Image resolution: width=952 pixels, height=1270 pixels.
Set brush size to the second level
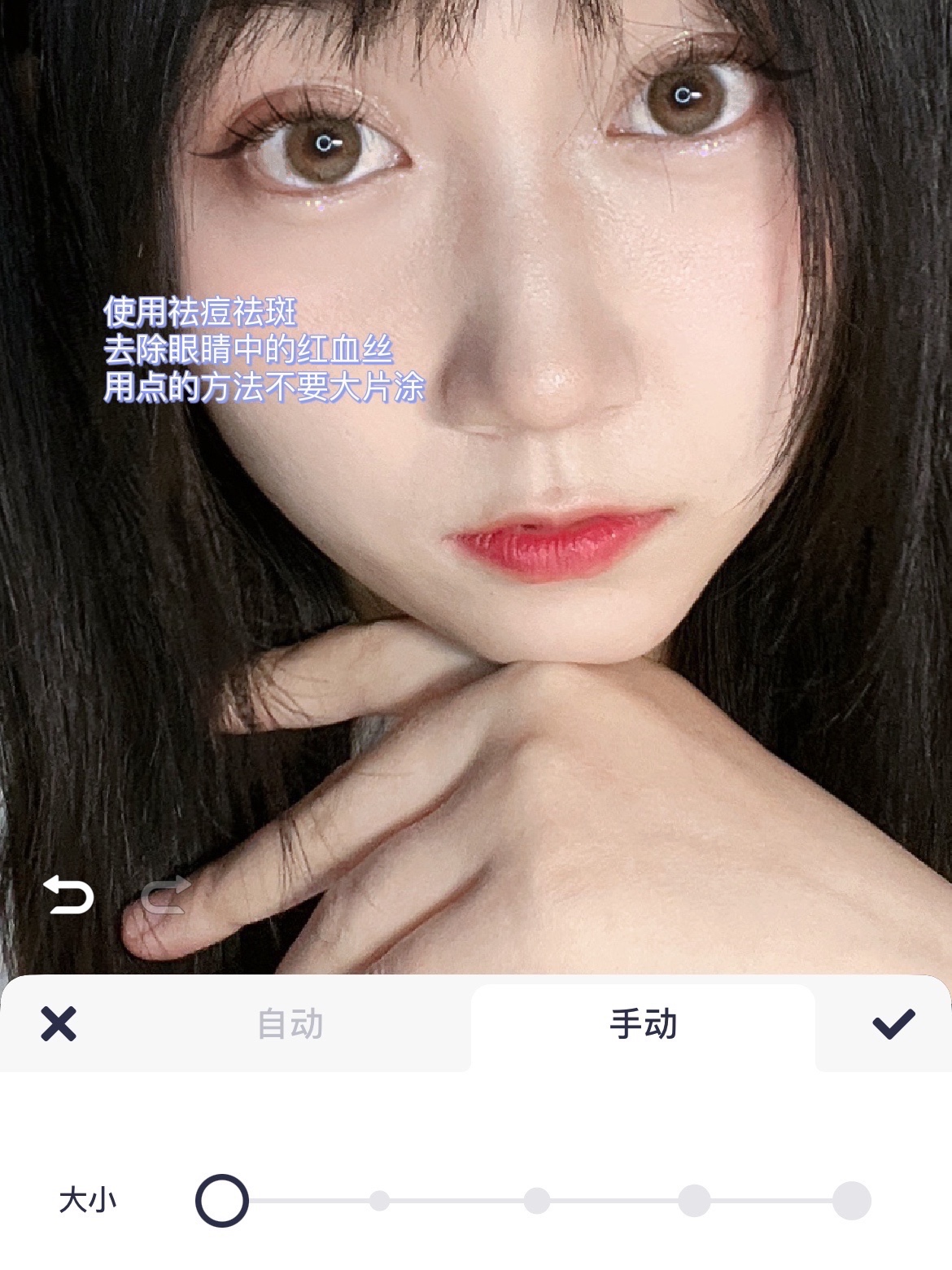379,1201
